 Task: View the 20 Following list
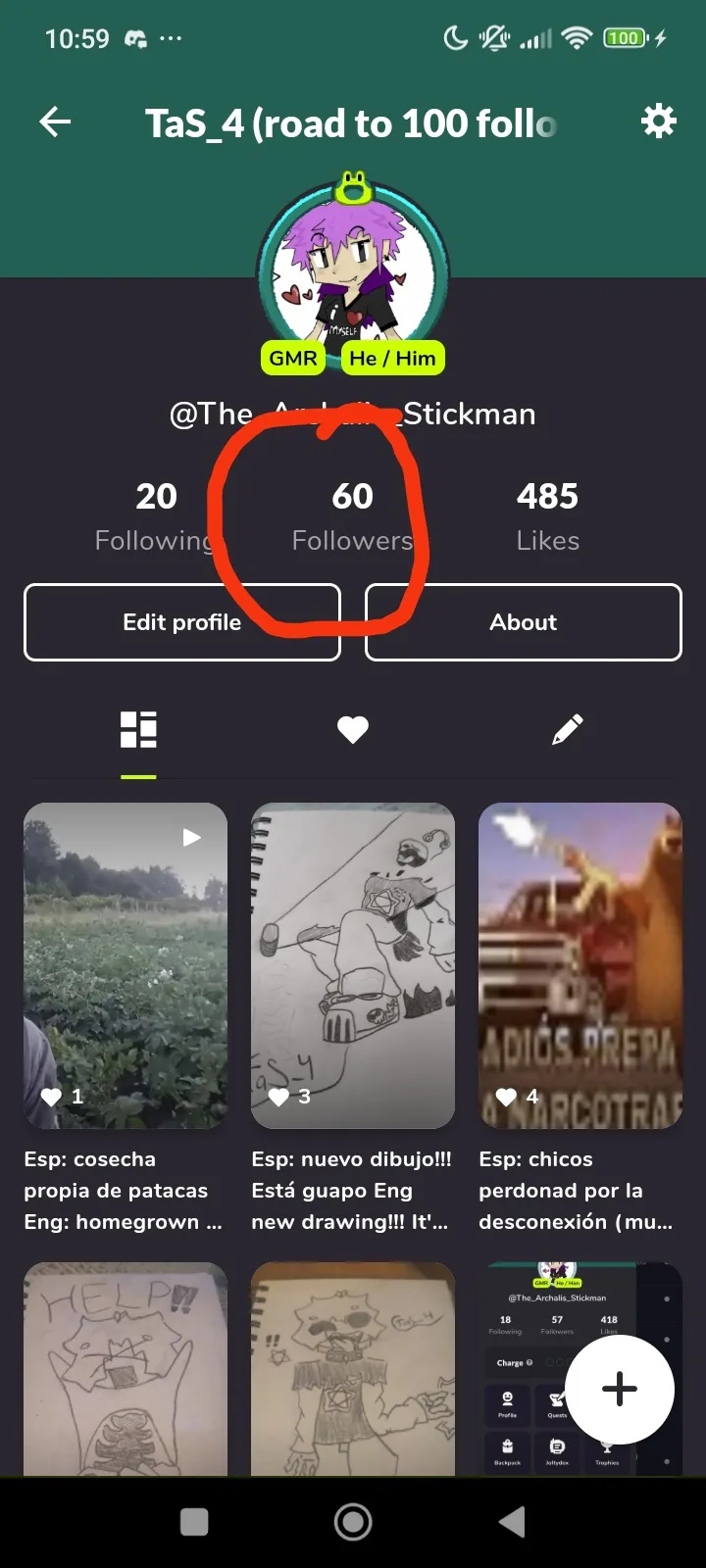point(155,516)
